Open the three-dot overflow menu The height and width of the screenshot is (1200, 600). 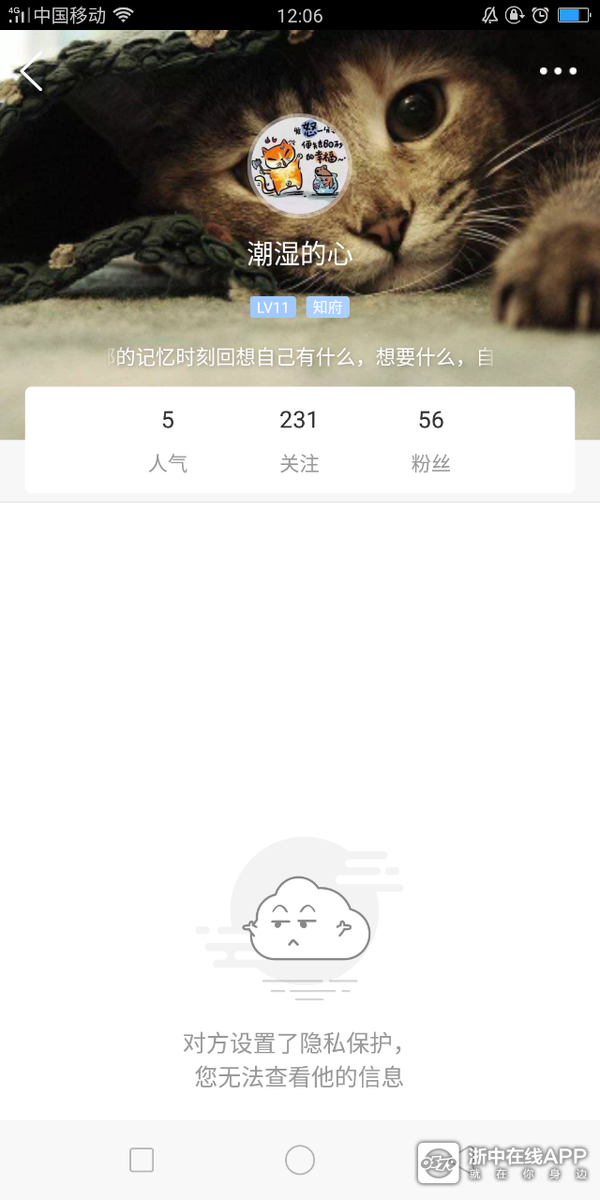(x=558, y=71)
